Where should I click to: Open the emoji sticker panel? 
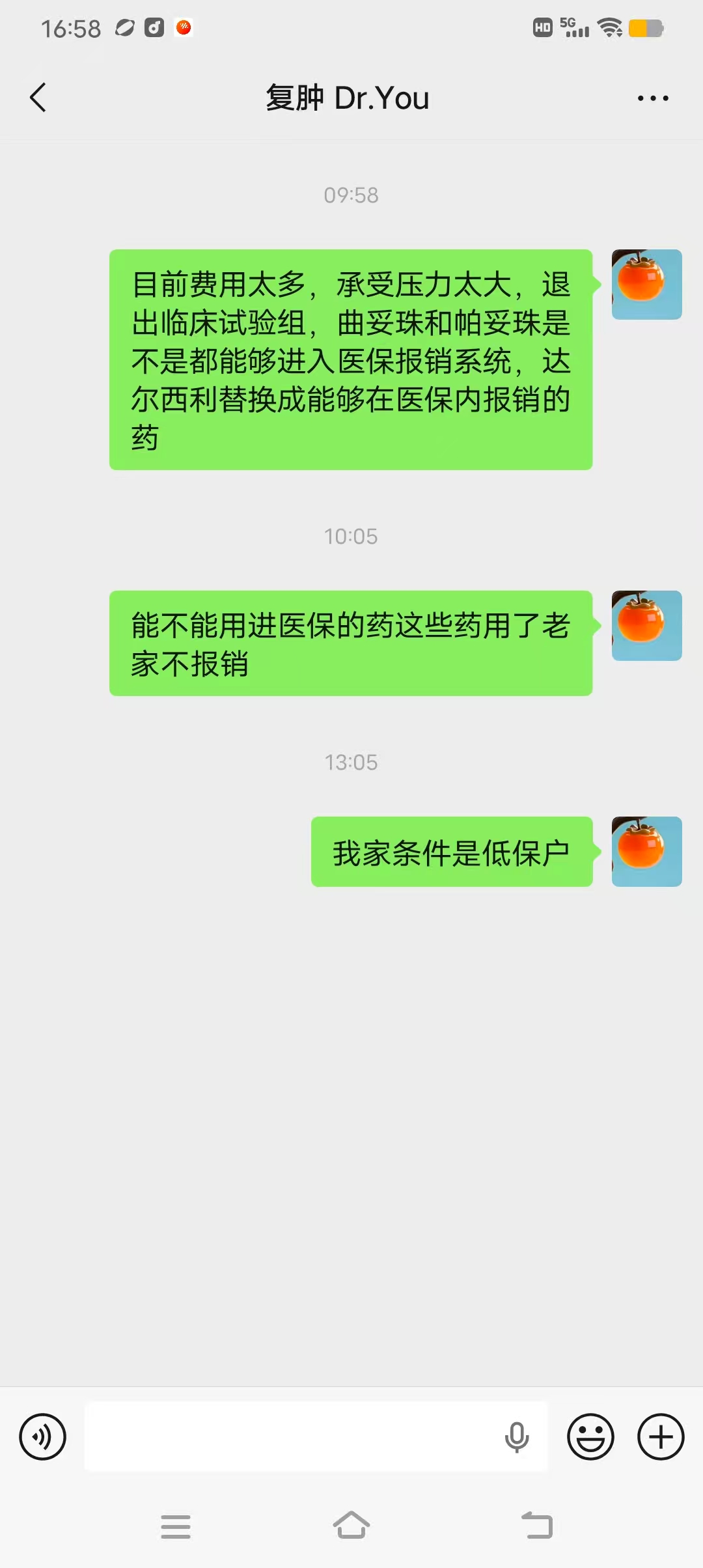tap(590, 1436)
